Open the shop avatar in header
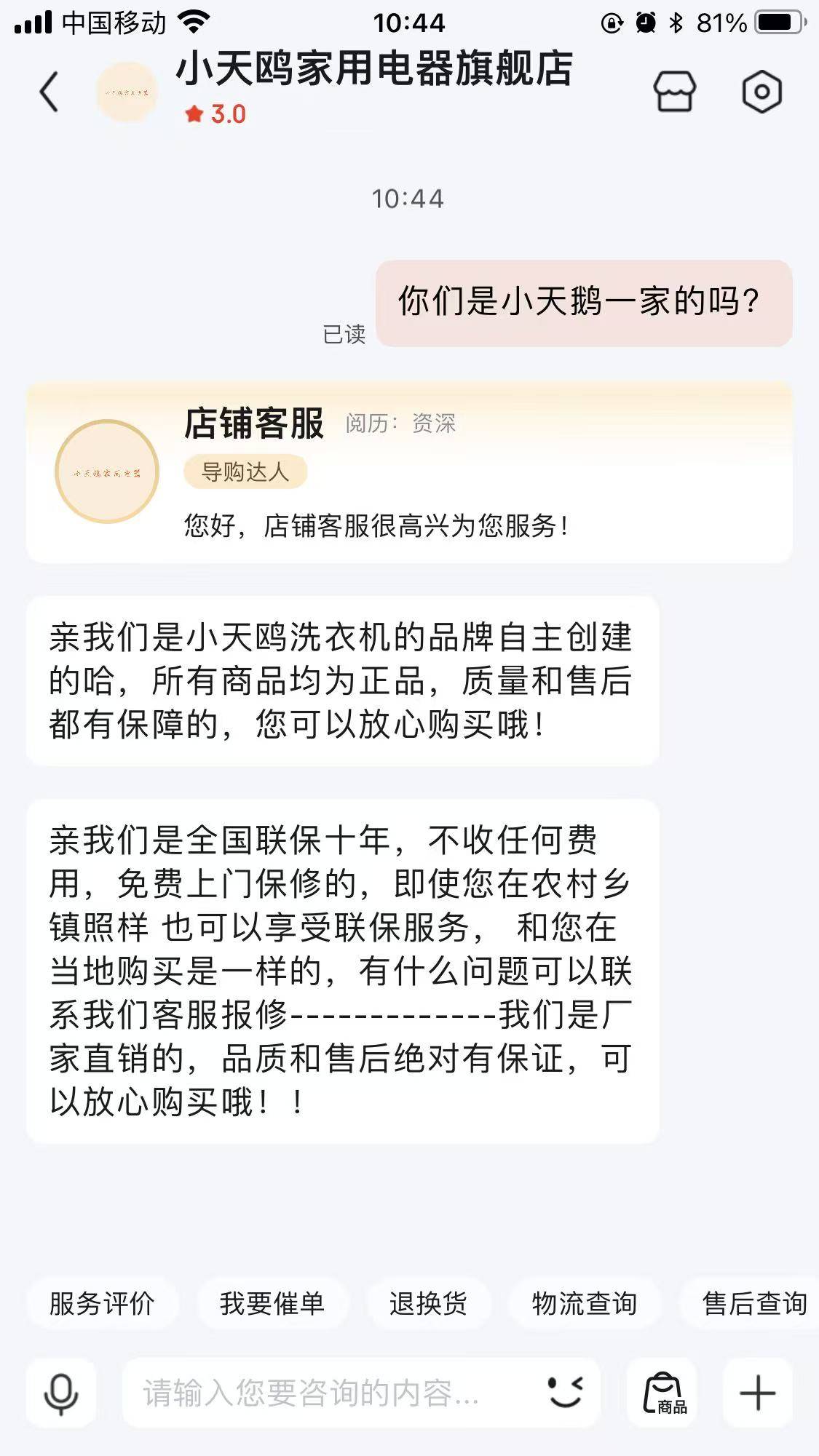Viewport: 819px width, 1456px height. point(127,92)
